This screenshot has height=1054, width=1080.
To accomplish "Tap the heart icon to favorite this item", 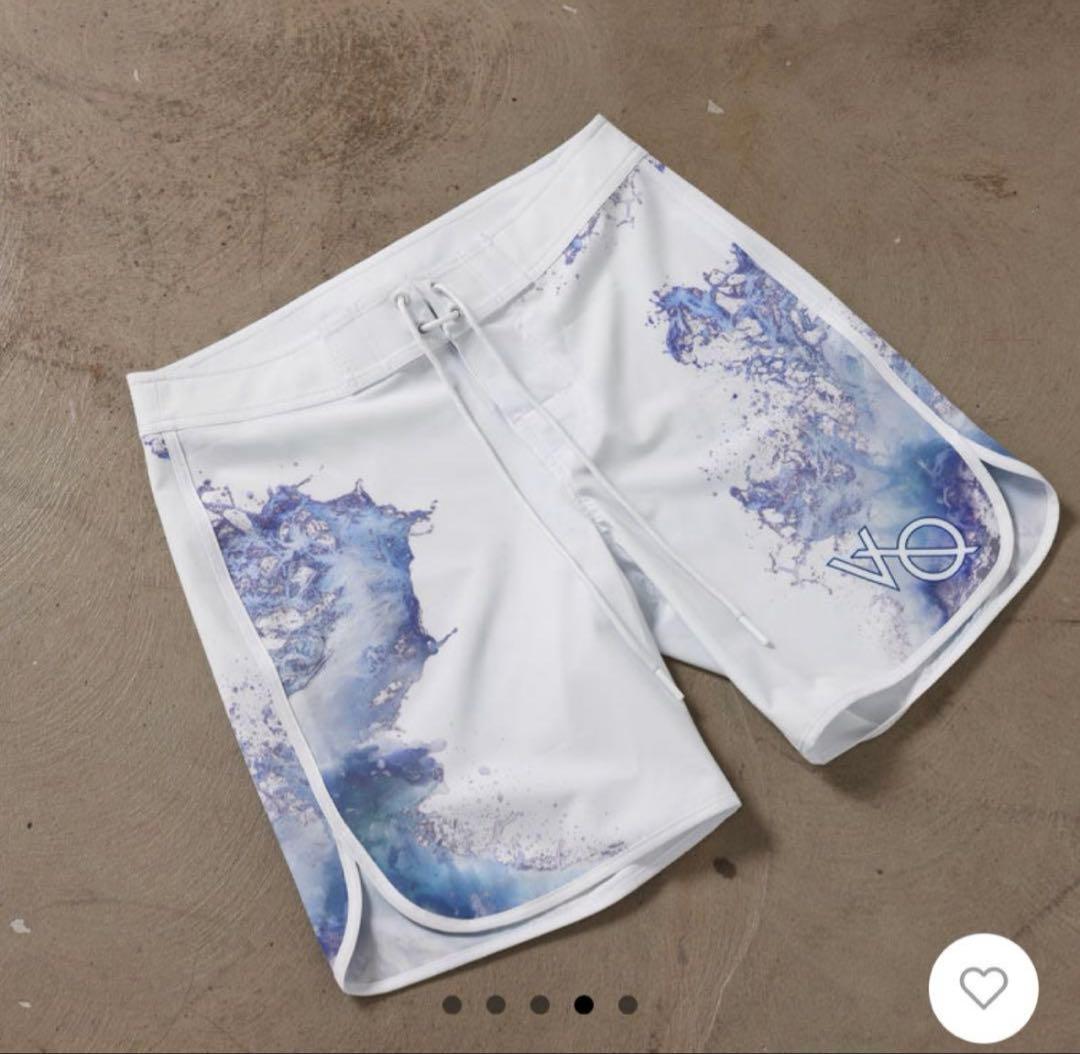I will pos(983,988).
